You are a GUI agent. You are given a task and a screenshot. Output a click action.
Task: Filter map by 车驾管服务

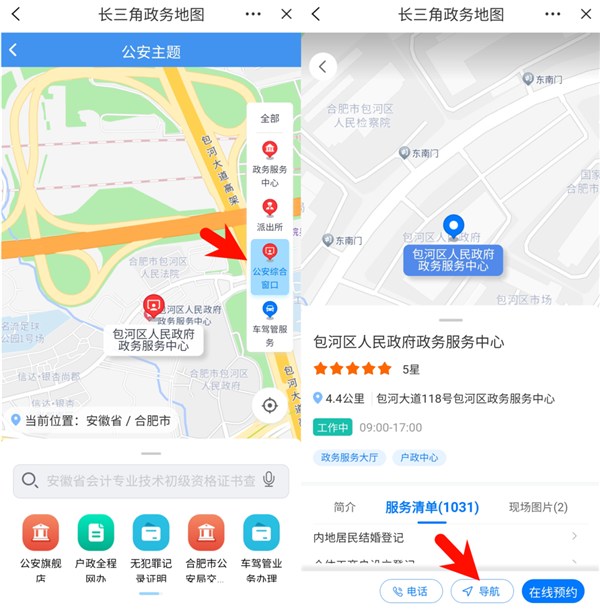pos(269,323)
